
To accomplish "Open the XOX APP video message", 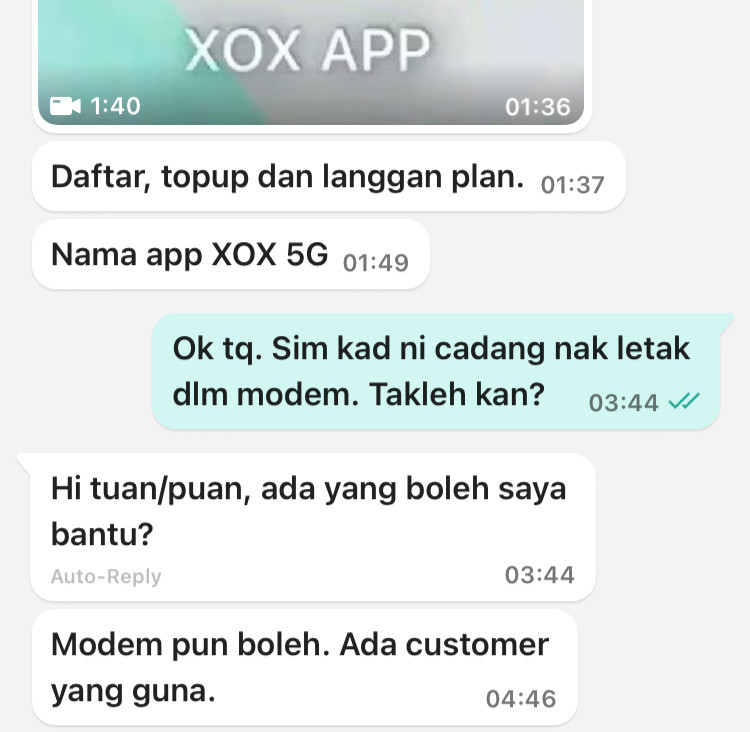I will [x=311, y=62].
